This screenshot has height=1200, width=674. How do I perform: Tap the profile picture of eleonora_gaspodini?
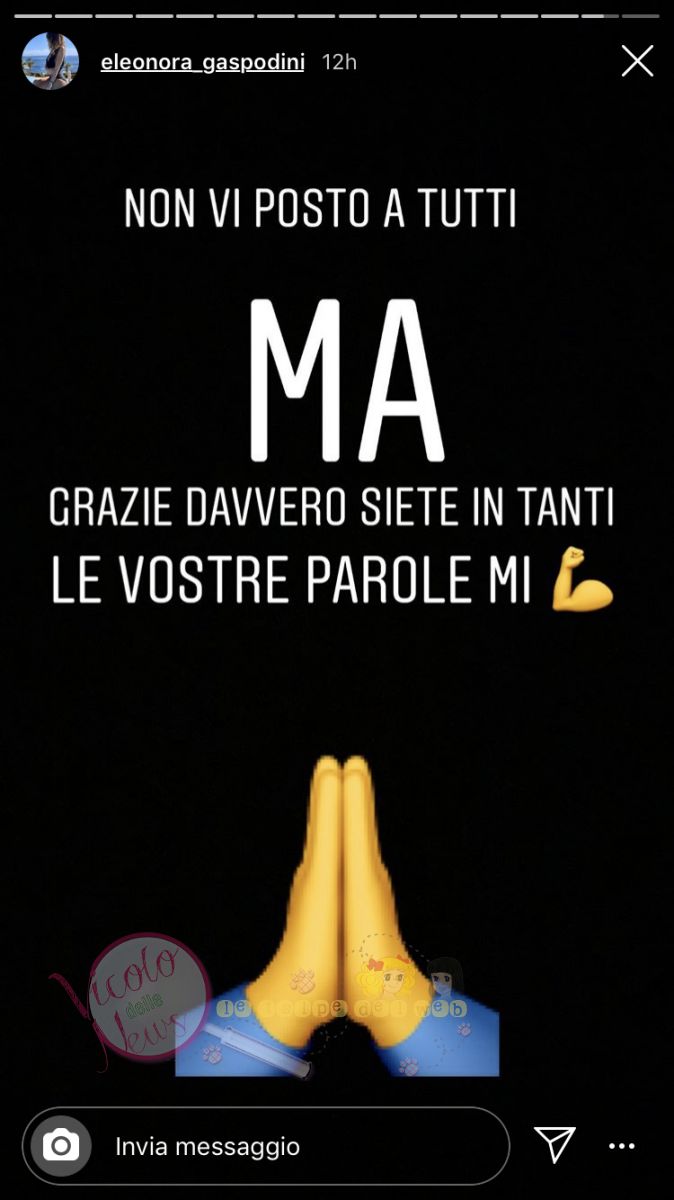pyautogui.click(x=50, y=62)
